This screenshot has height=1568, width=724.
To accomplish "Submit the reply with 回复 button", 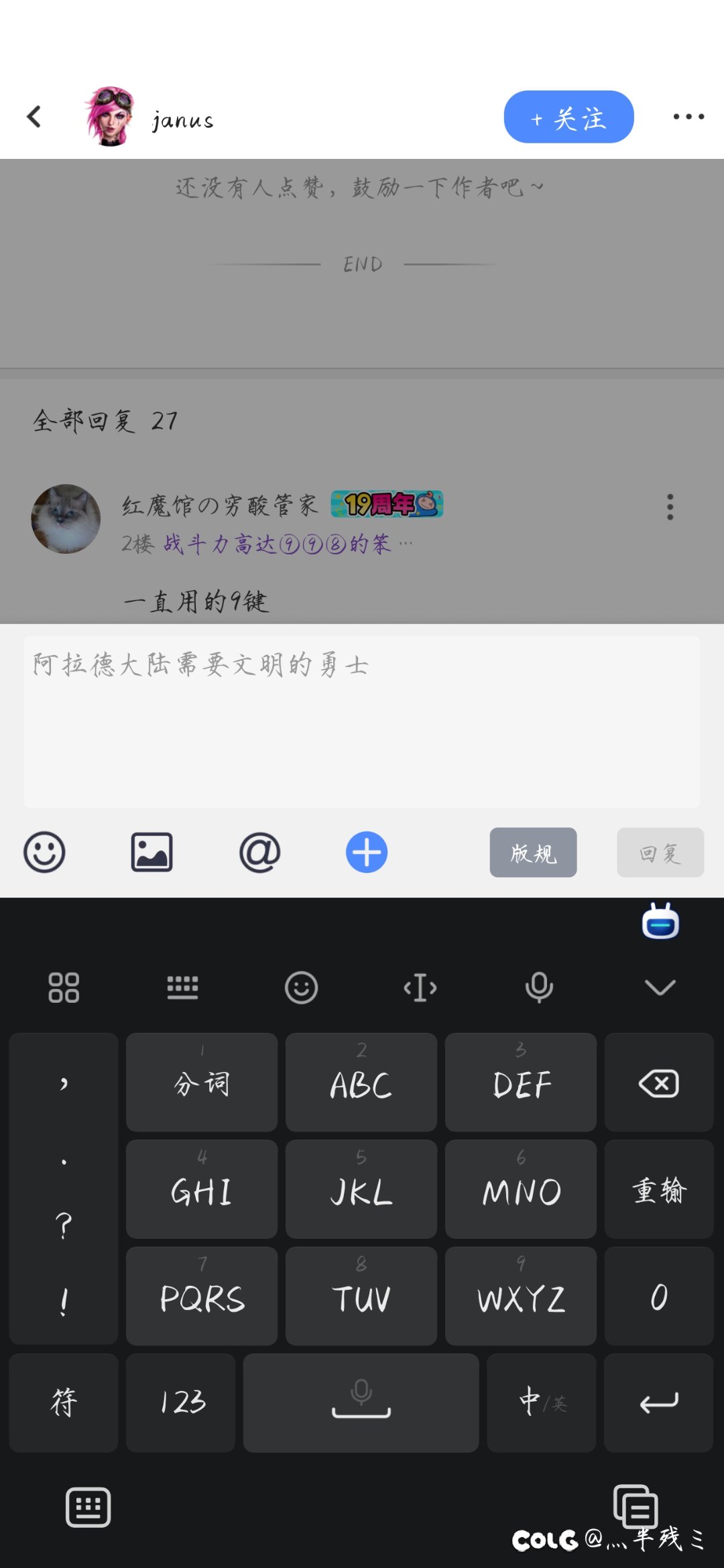I will pyautogui.click(x=660, y=853).
